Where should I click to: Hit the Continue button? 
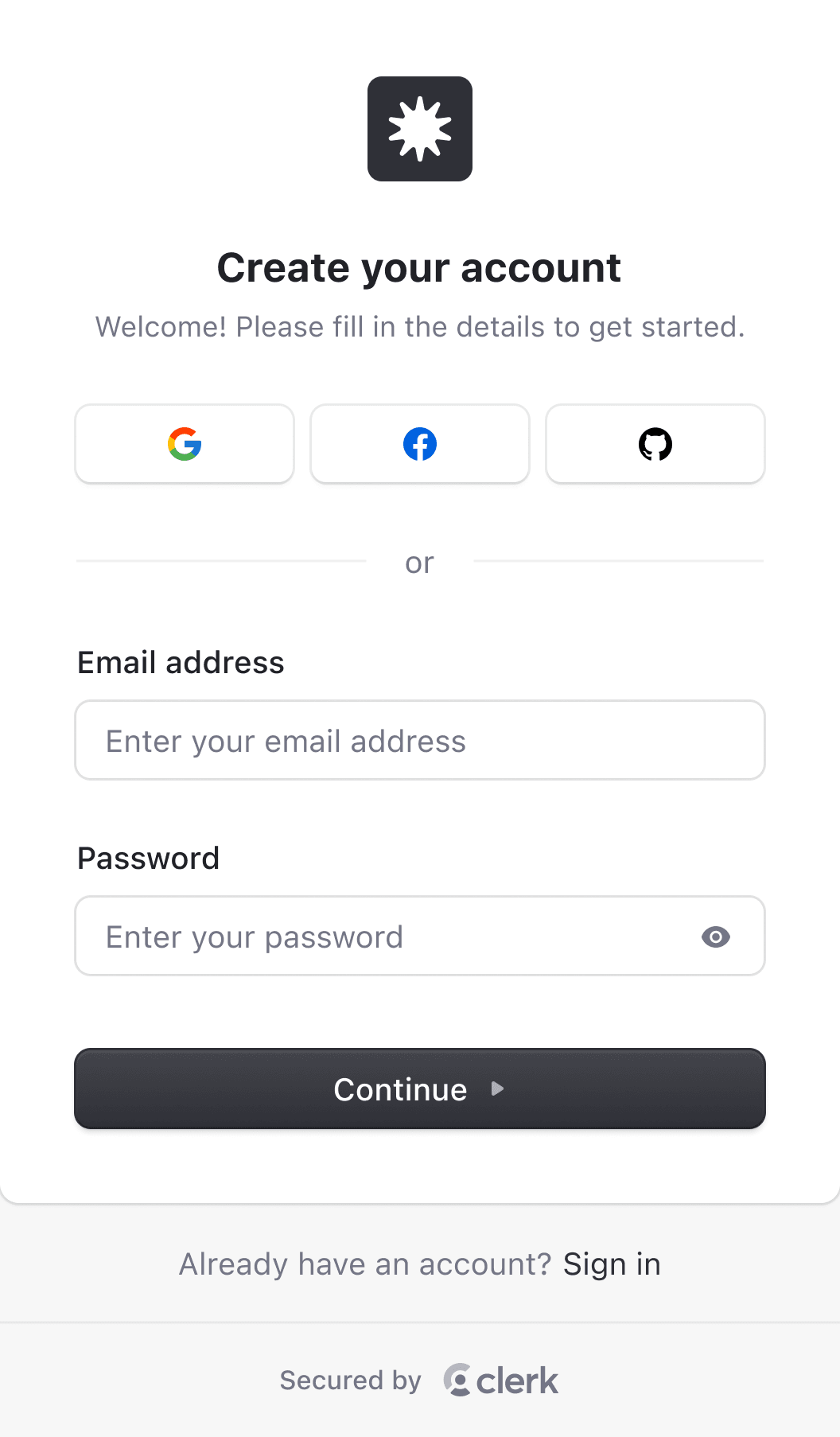[x=420, y=1088]
